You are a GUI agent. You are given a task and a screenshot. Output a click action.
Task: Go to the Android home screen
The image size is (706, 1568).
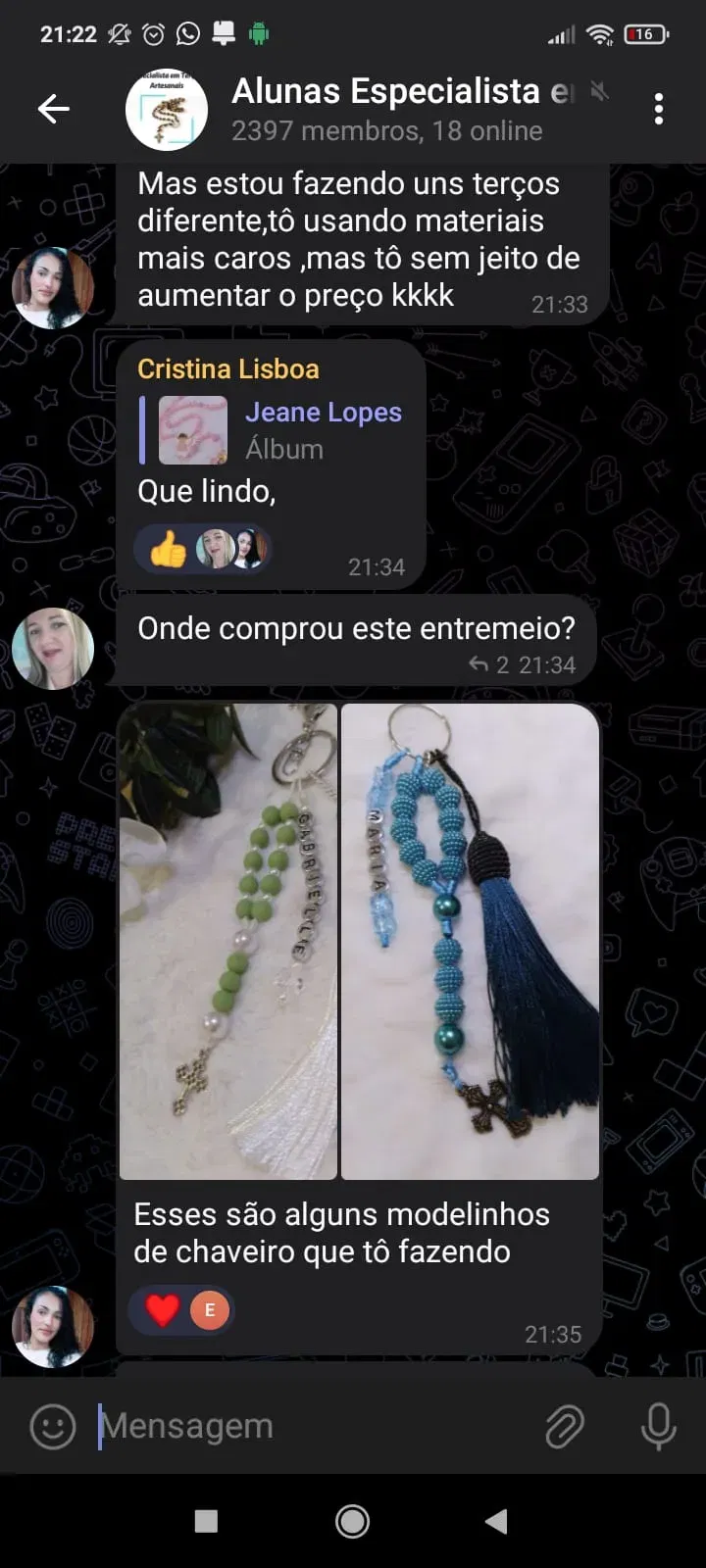tap(352, 1521)
